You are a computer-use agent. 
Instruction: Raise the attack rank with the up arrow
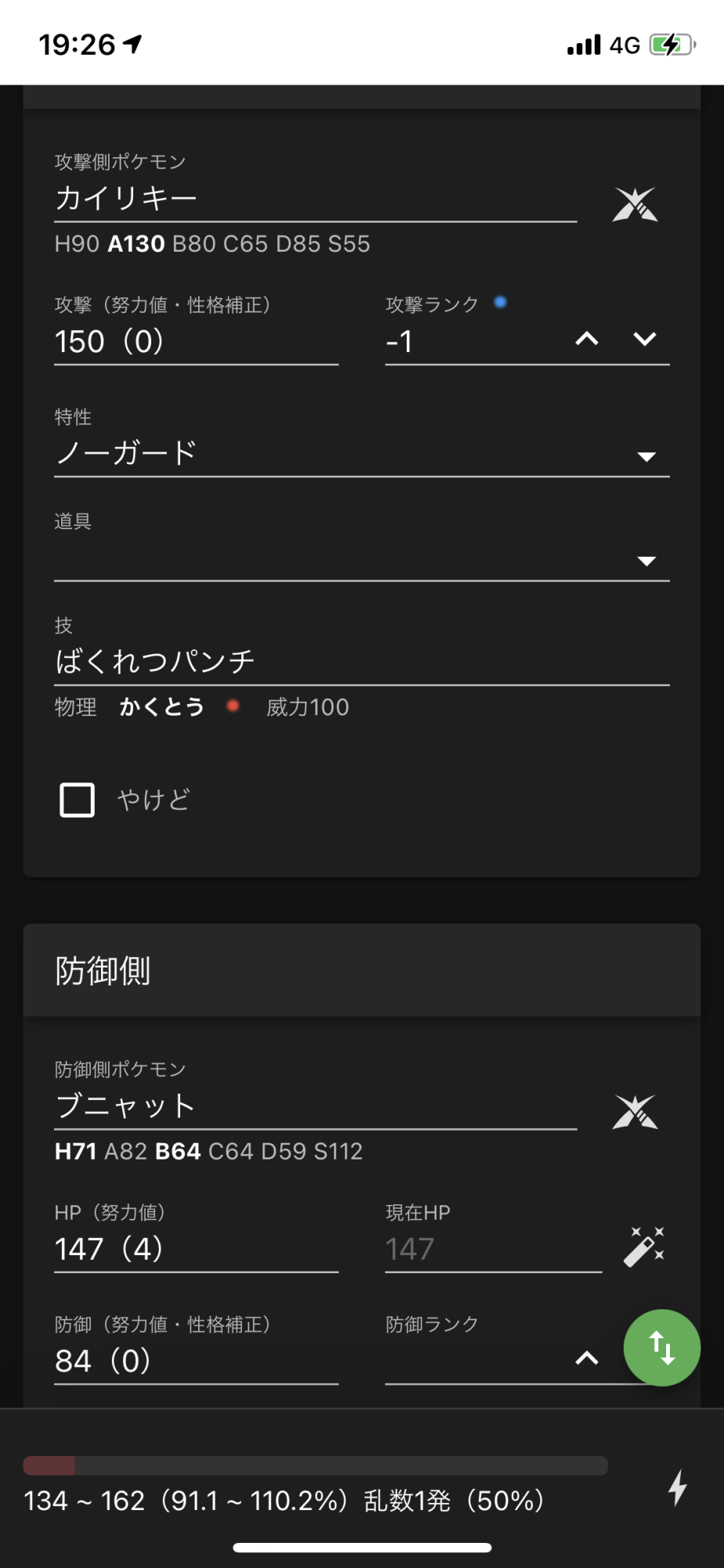click(587, 339)
